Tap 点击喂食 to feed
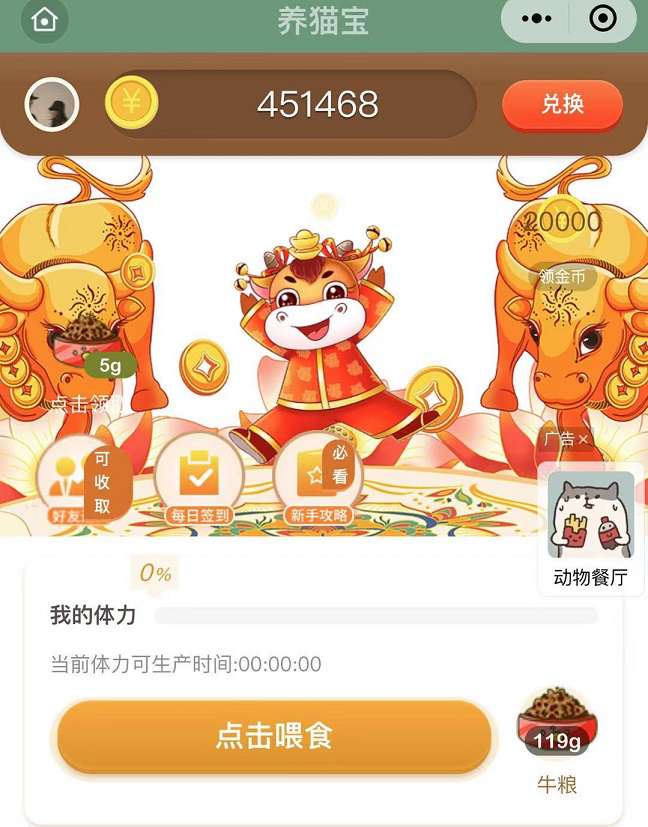This screenshot has height=827, width=648. click(x=275, y=737)
